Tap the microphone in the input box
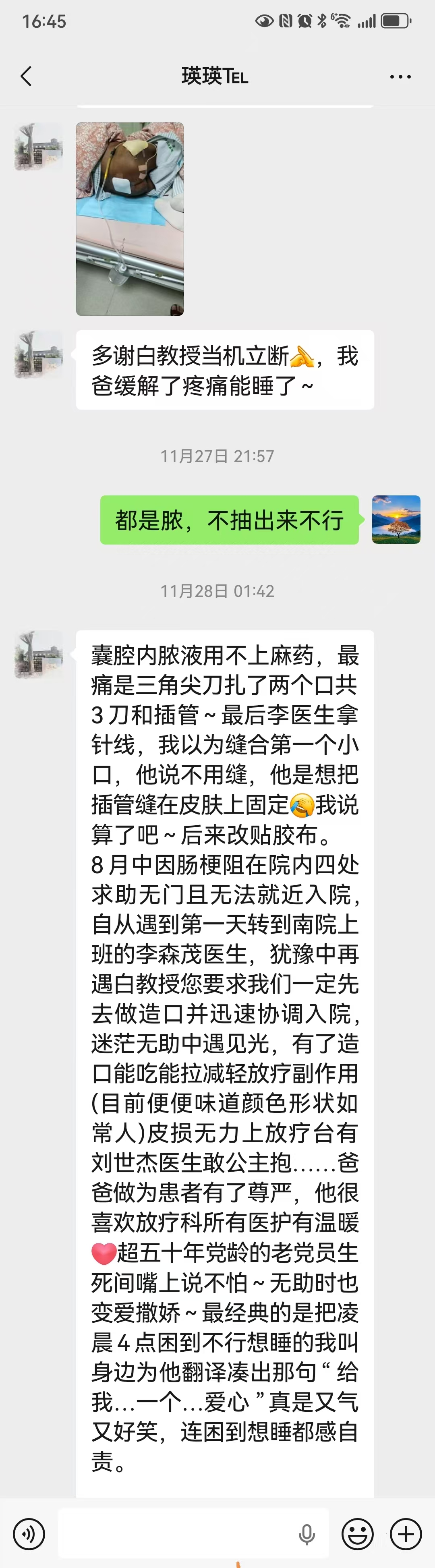 tap(307, 1534)
